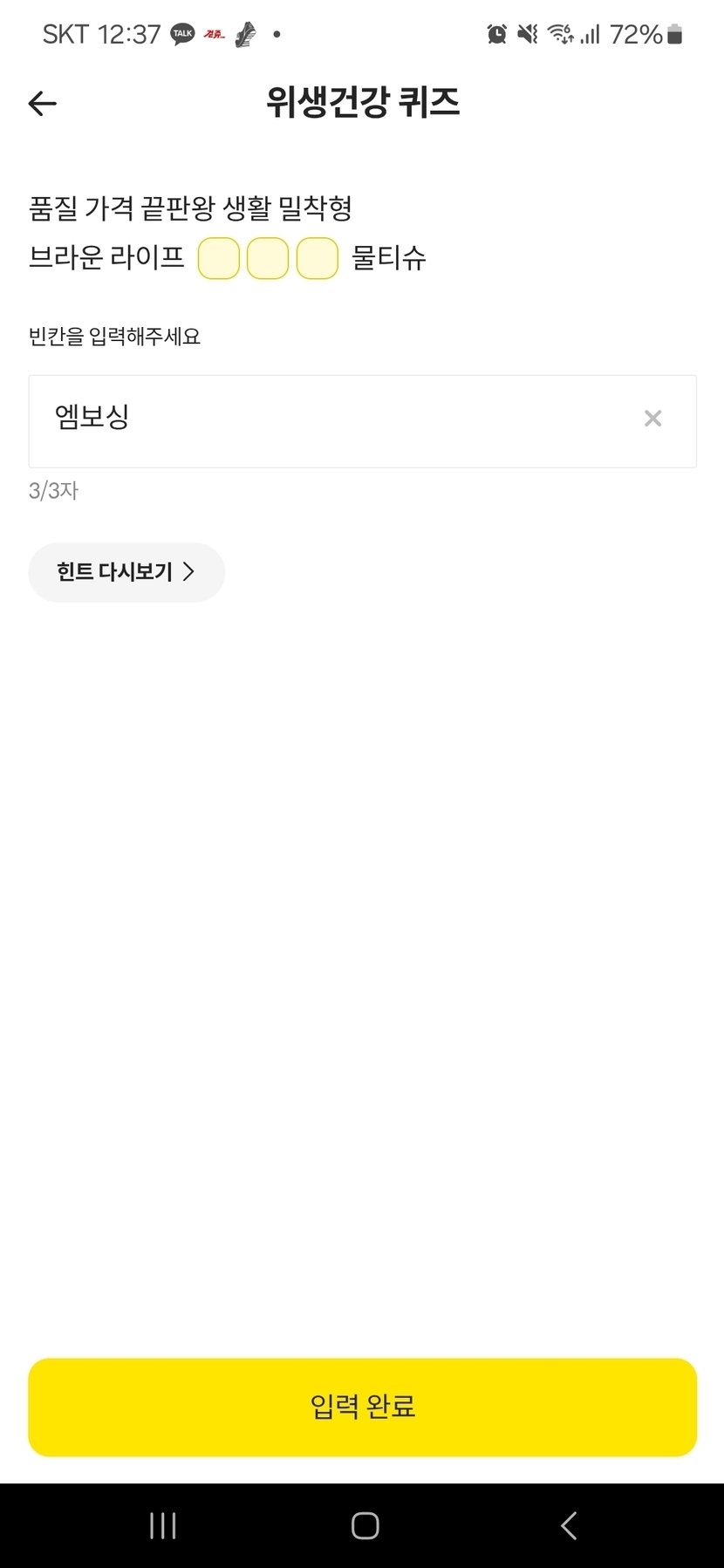Tap the answer field containing 엠보싱
Image resolution: width=724 pixels, height=1568 pixels.
(x=331, y=420)
